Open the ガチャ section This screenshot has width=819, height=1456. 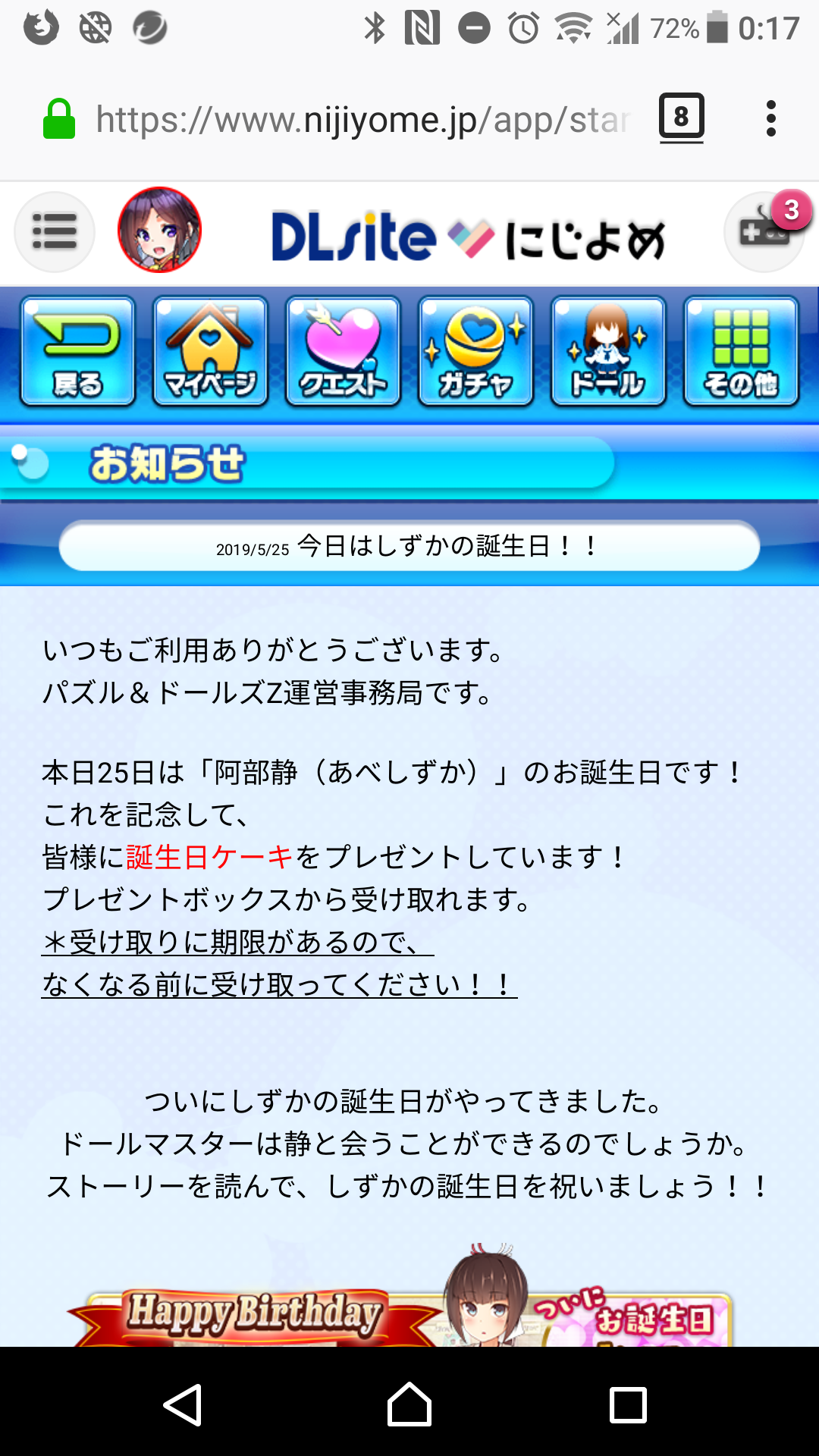(475, 351)
